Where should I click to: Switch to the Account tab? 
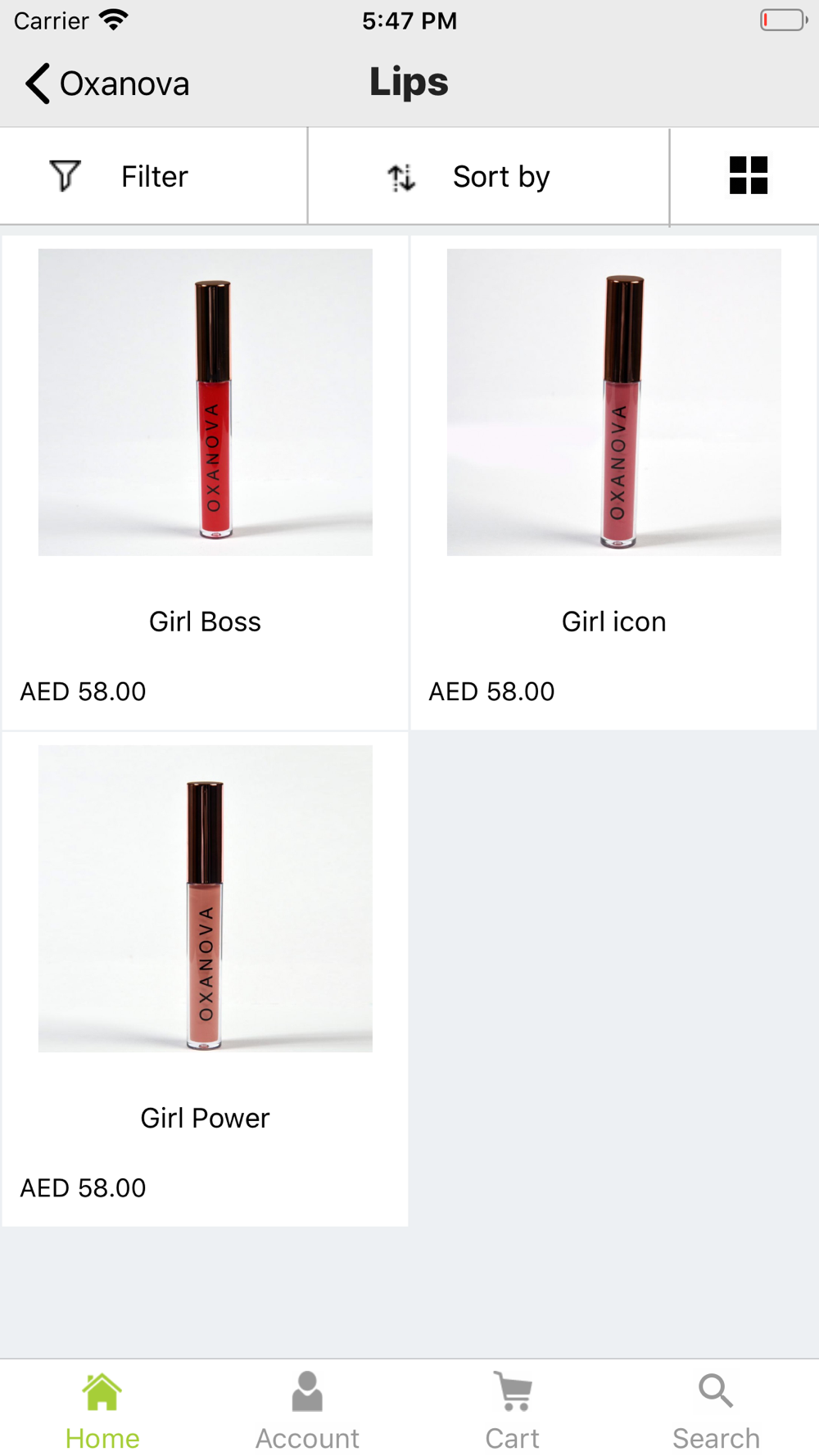pyautogui.click(x=307, y=1412)
